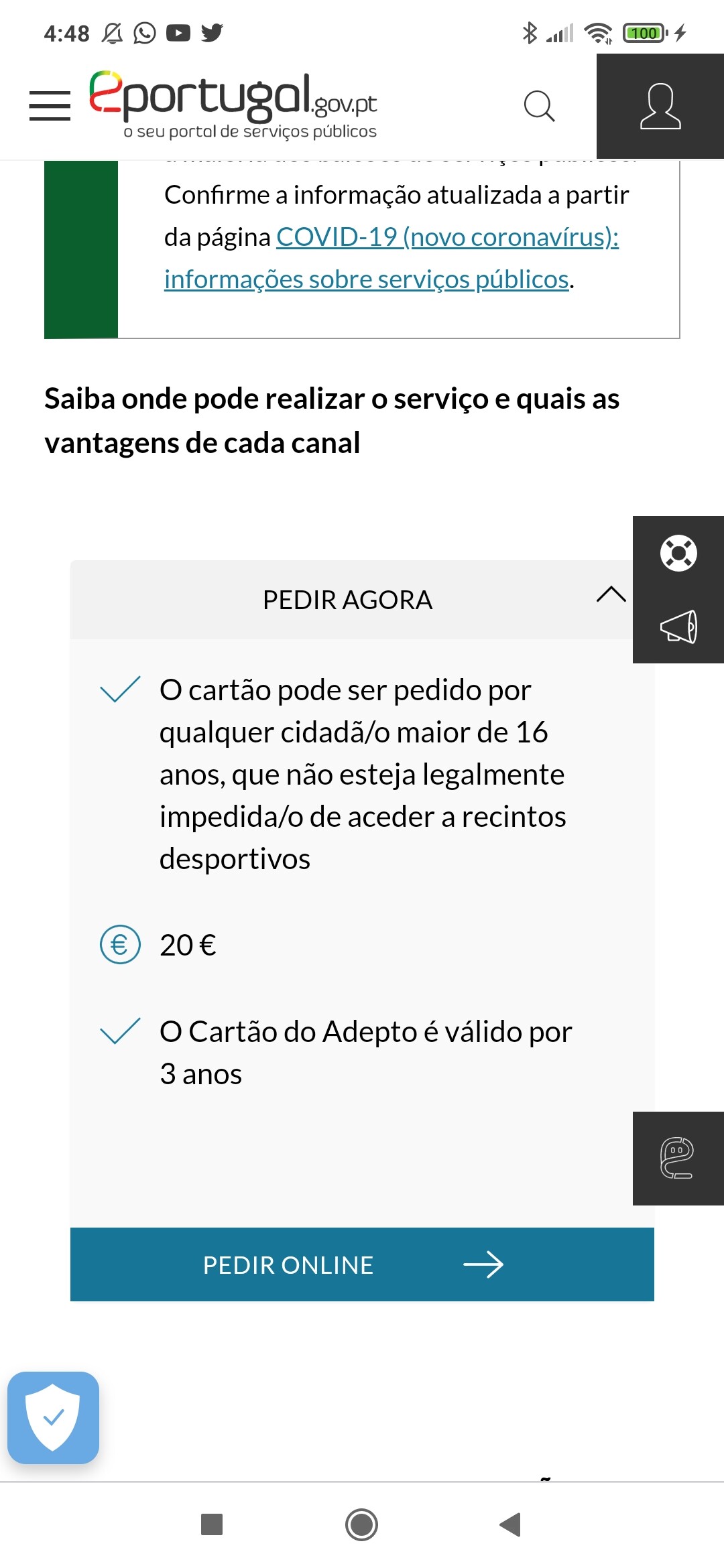Open the user account login icon
Screen dimensions: 724x1568
pos(660,106)
